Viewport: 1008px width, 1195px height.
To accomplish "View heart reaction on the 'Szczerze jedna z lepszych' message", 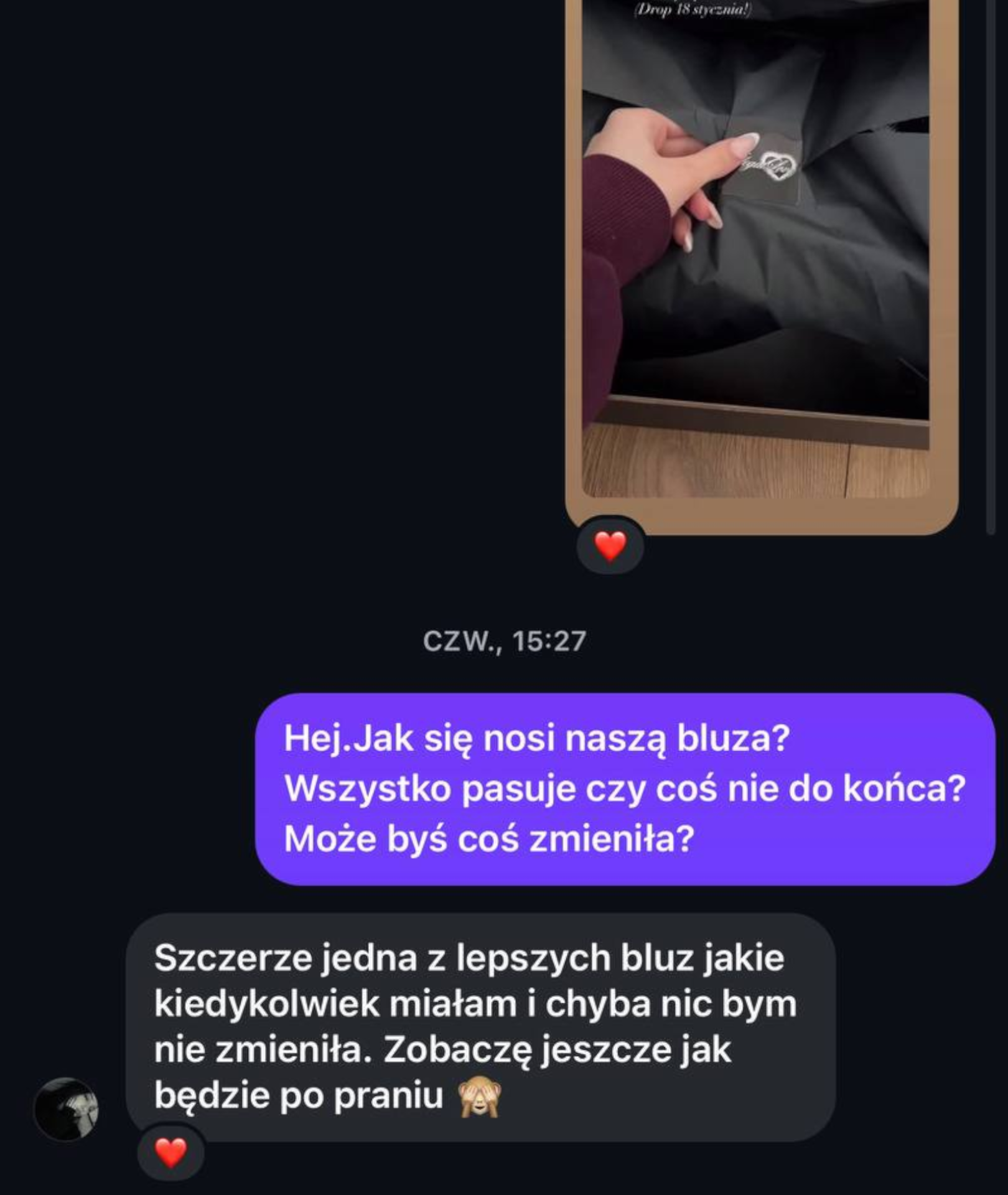I will coord(170,1153).
